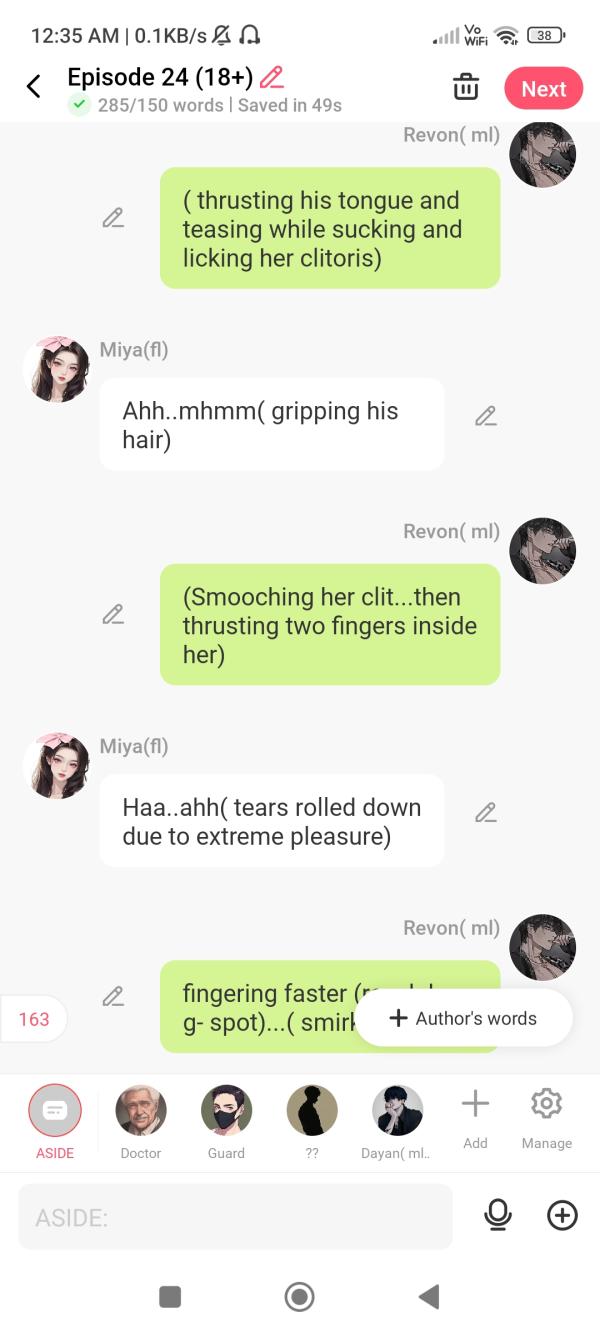Viewport: 600px width, 1333px height.
Task: Focus the ASIDE text input field
Action: [235, 1217]
